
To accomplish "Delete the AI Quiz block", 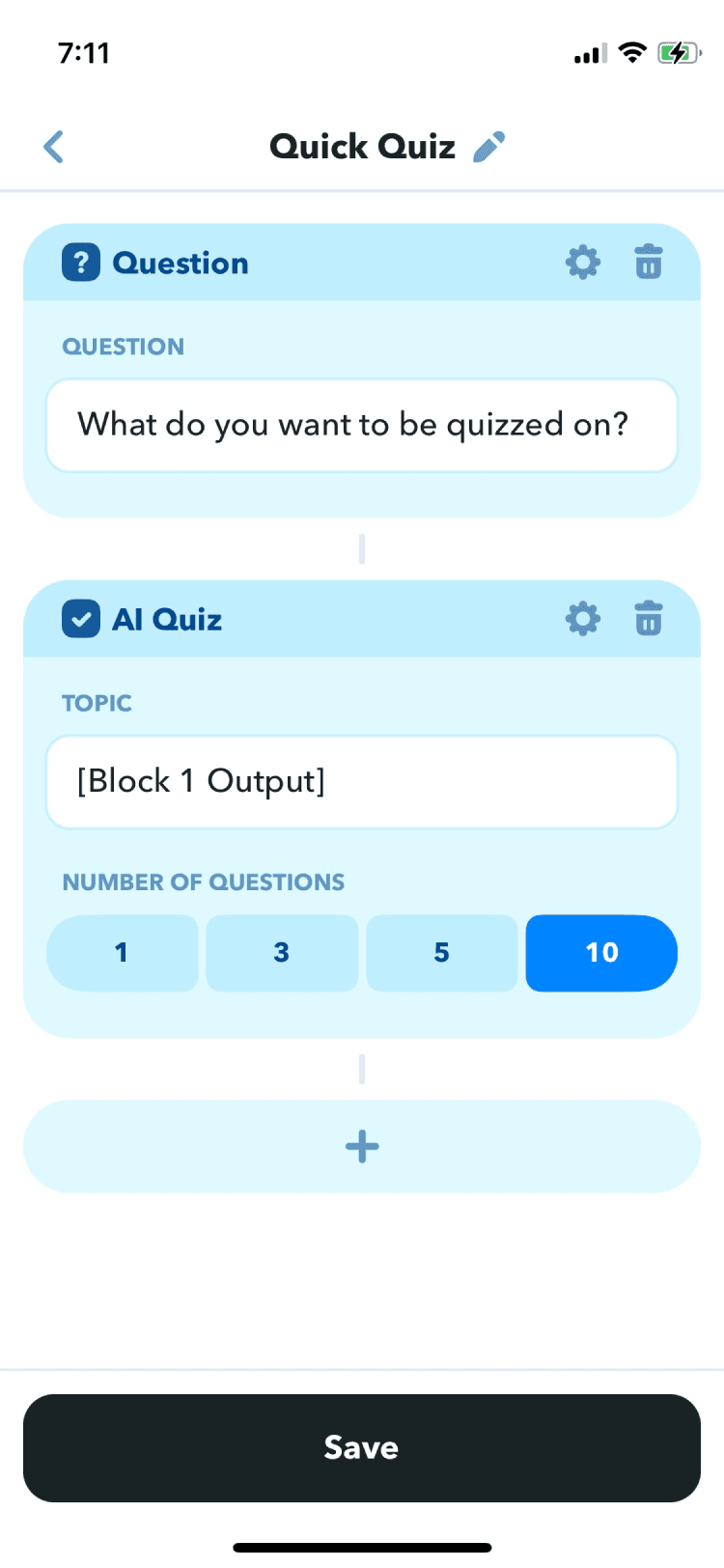I will click(648, 619).
